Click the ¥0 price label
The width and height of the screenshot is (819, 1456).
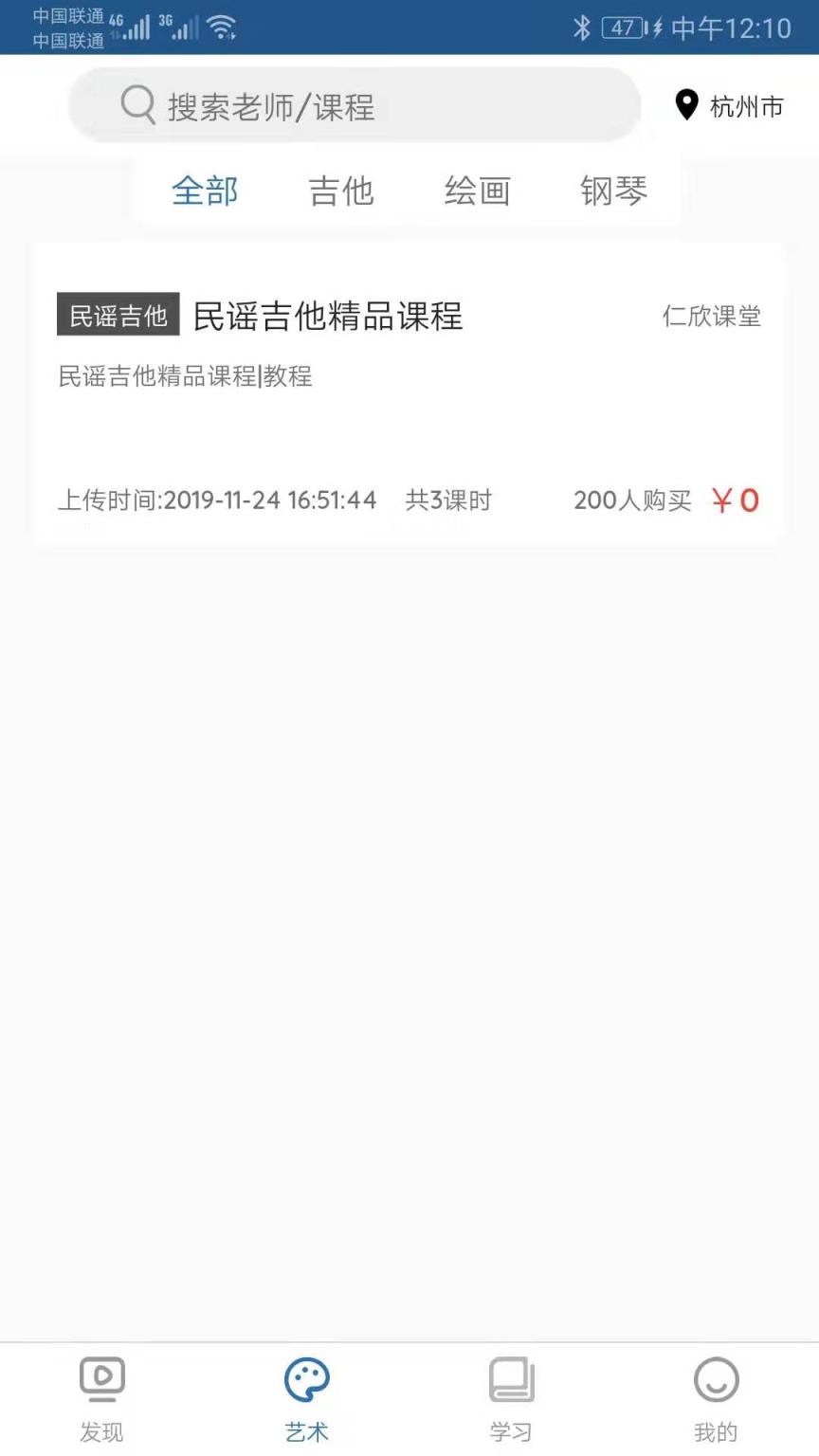735,500
